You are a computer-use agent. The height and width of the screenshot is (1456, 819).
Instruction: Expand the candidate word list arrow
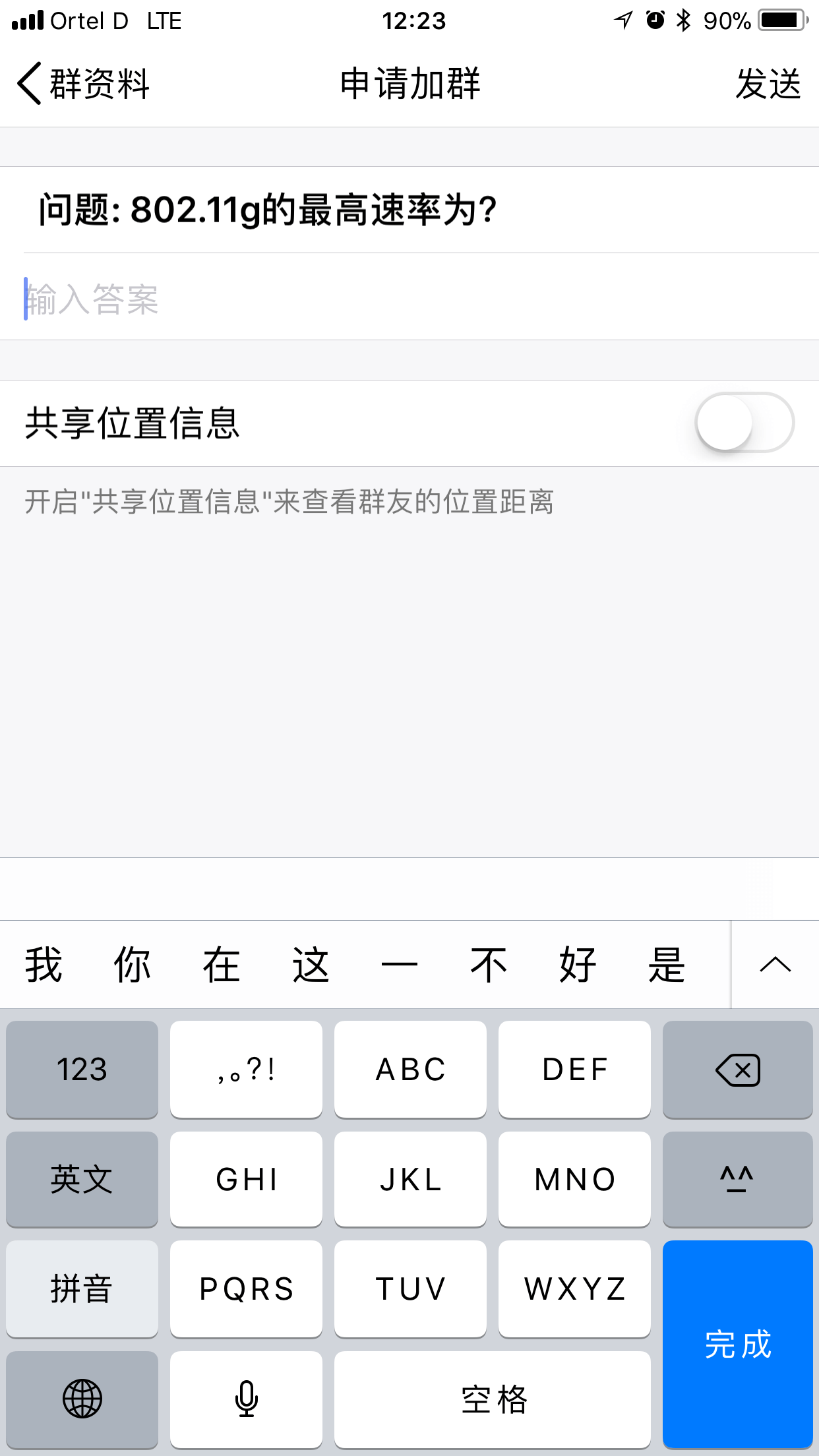click(775, 965)
